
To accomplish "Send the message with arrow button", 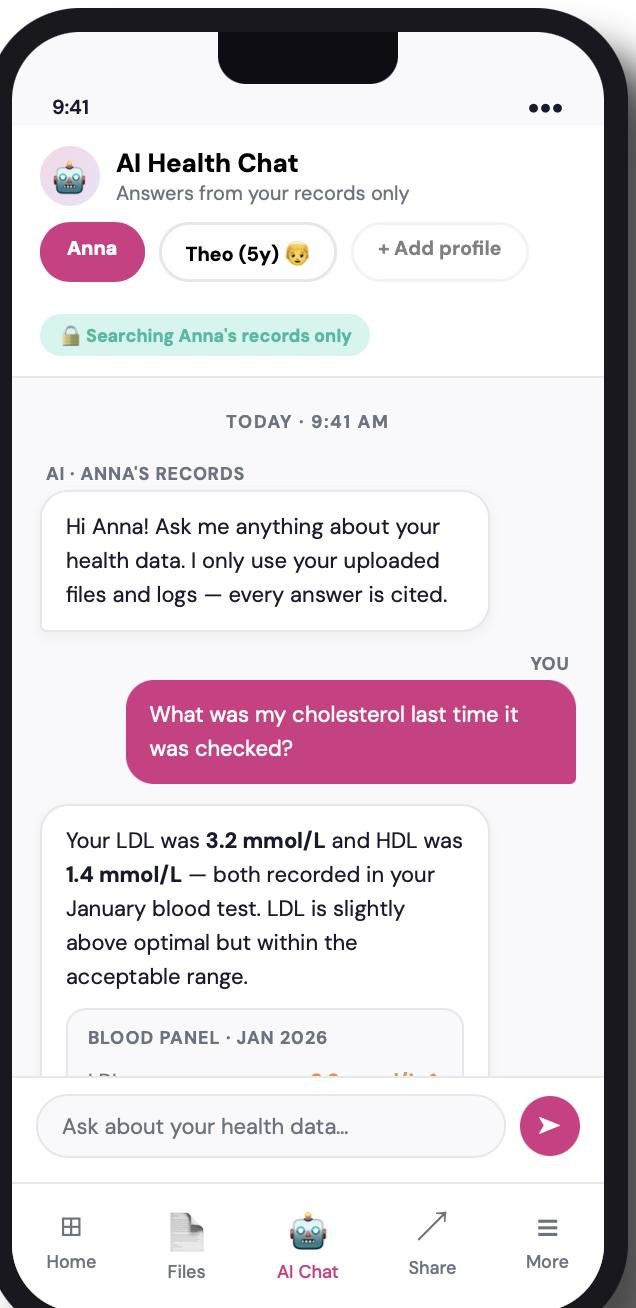I will 549,1126.
